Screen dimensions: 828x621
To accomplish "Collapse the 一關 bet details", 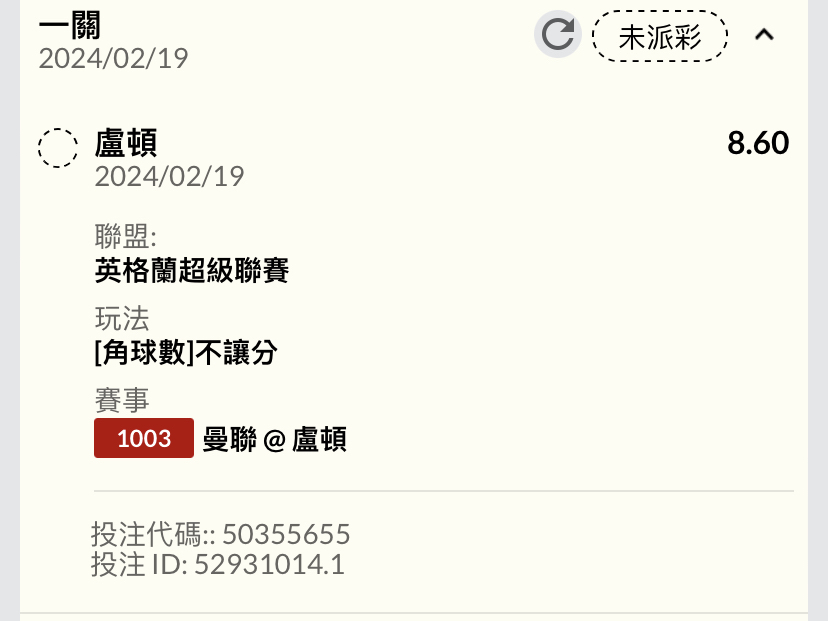I will pyautogui.click(x=764, y=36).
